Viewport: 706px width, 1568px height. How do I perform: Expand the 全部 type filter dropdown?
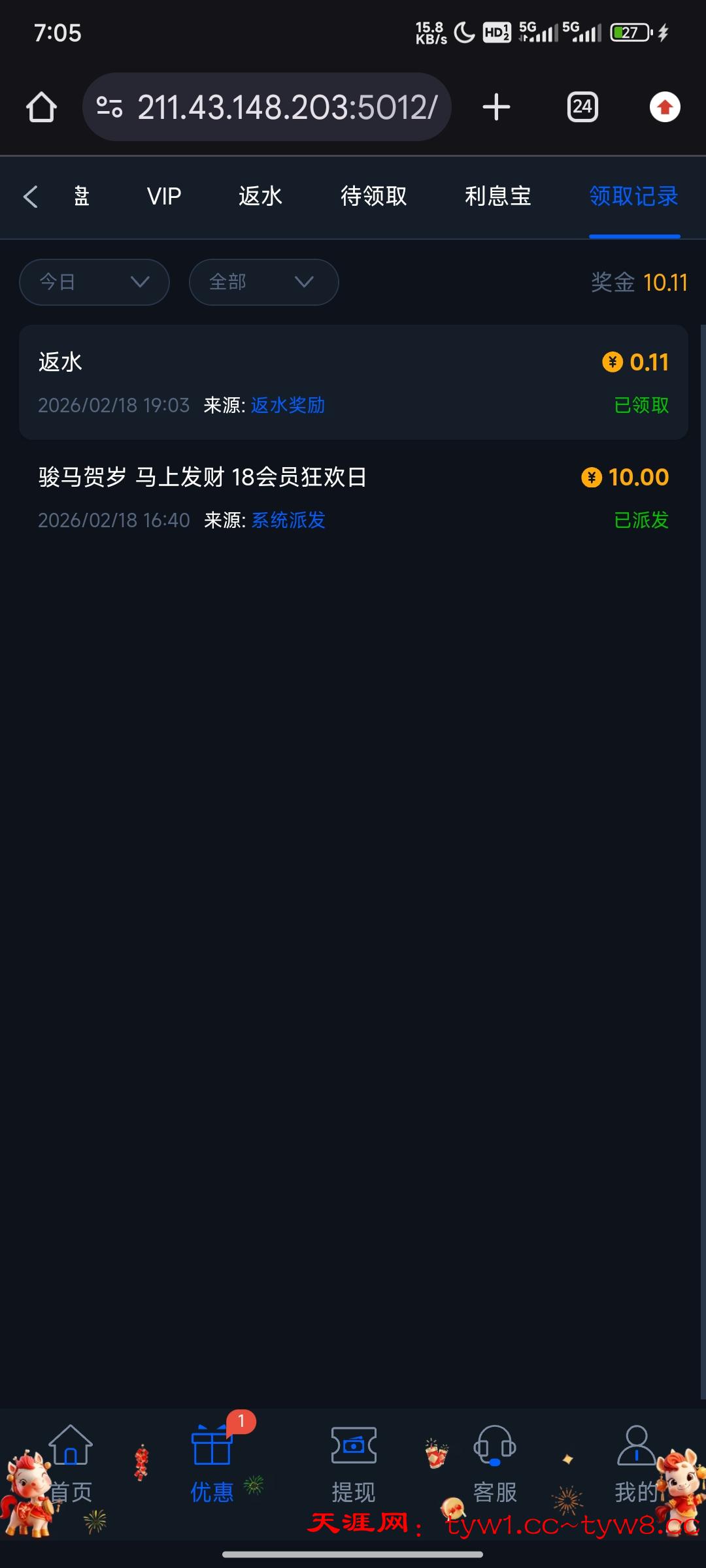263,282
